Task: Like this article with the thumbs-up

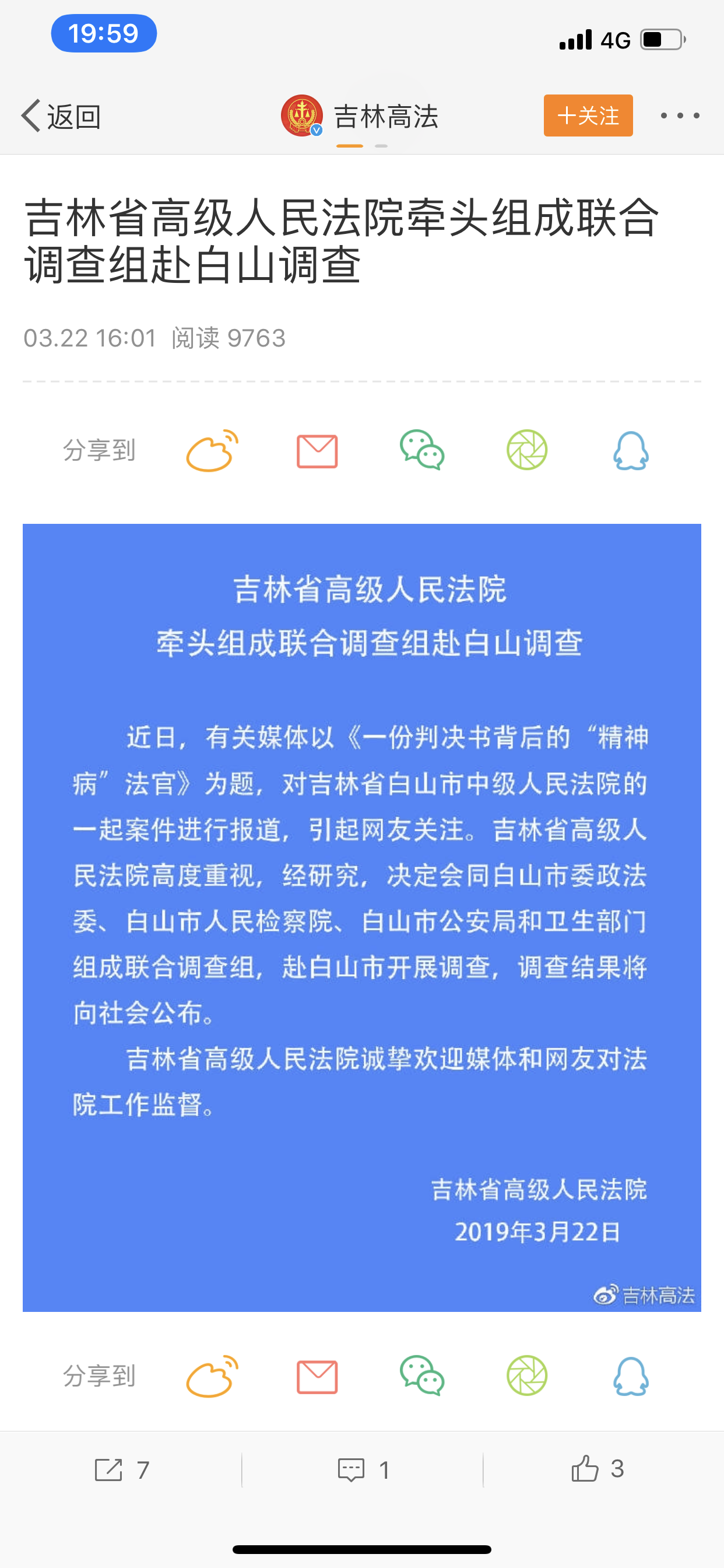Action: point(598,1468)
